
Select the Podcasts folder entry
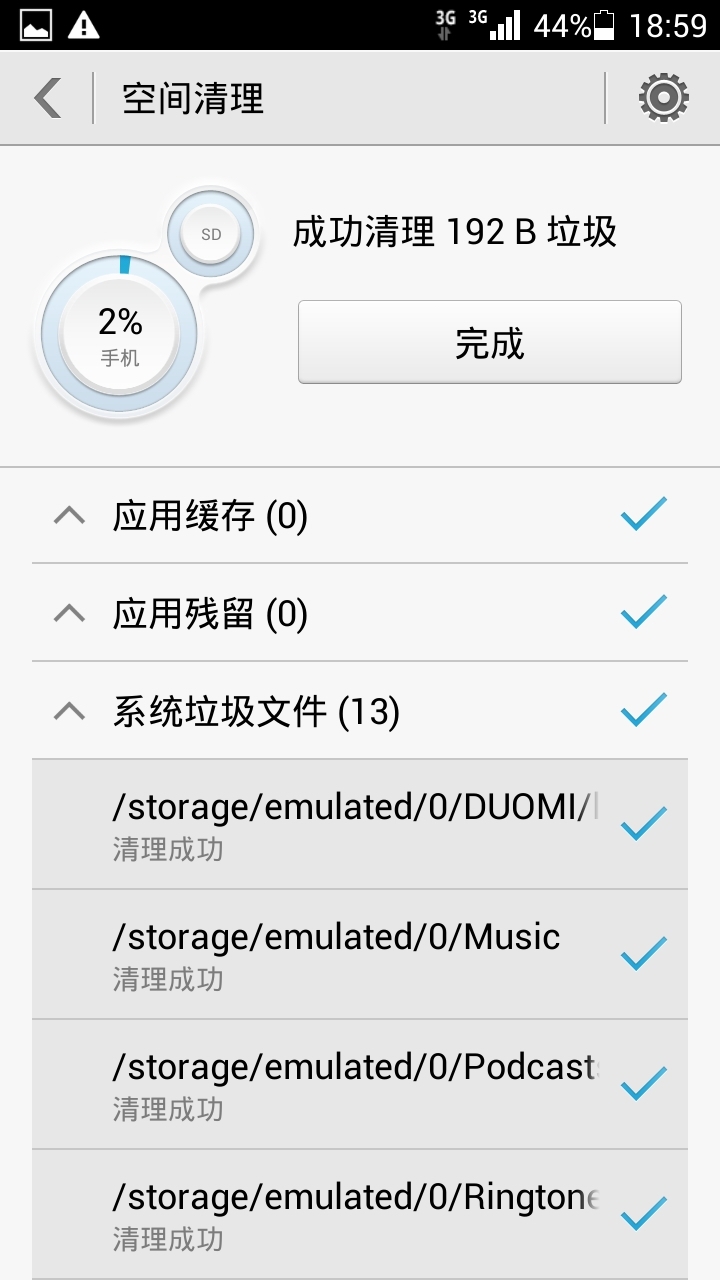360,1085
